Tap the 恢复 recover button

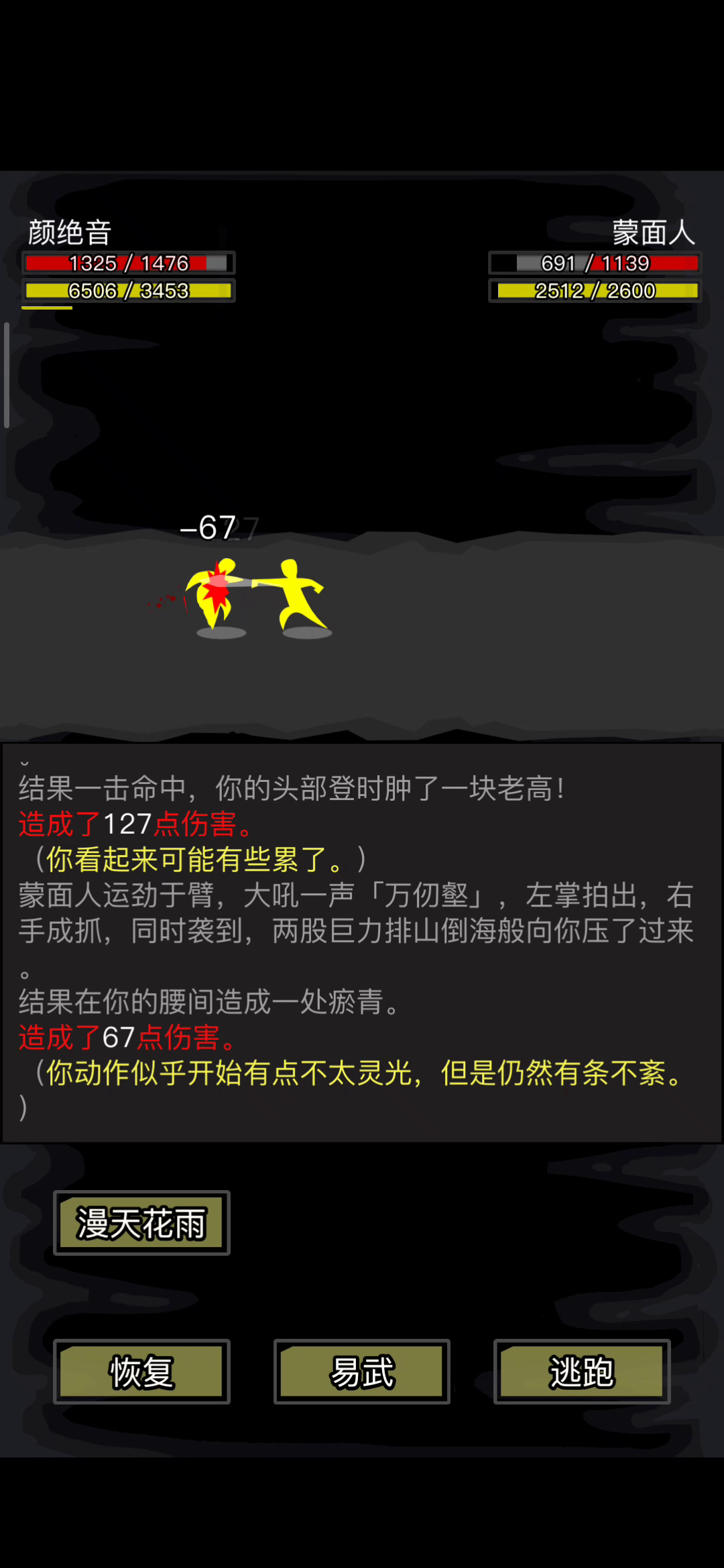pyautogui.click(x=141, y=1372)
